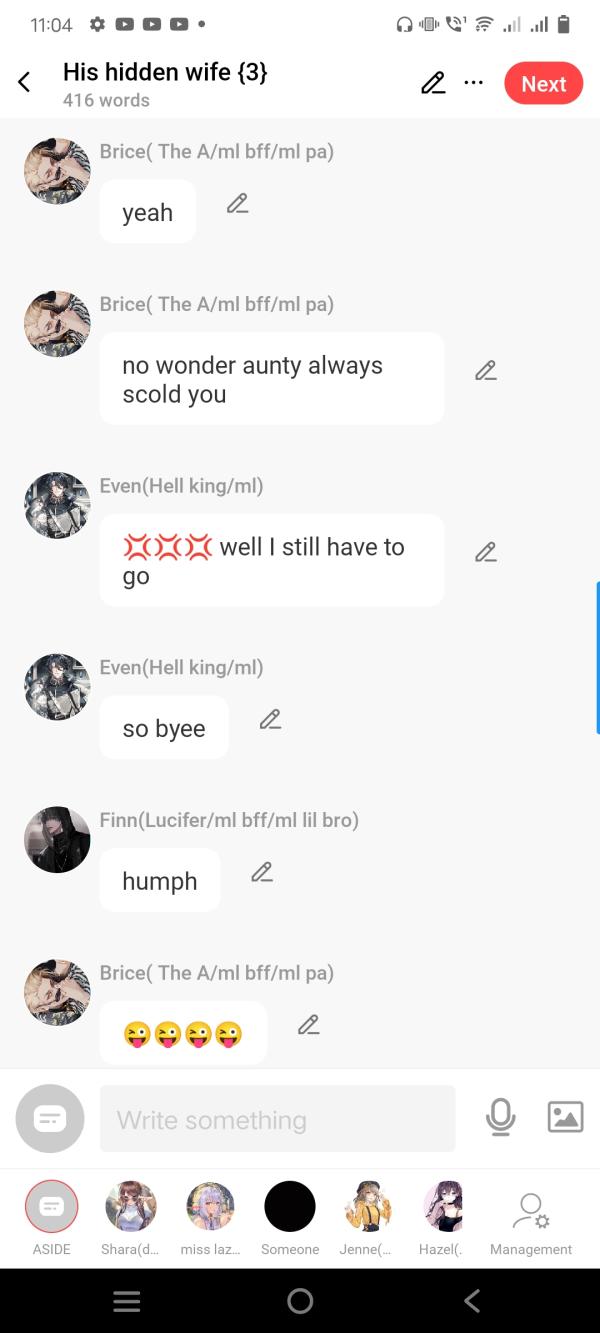
Task: Tap the microphone icon for voice input
Action: [500, 1117]
